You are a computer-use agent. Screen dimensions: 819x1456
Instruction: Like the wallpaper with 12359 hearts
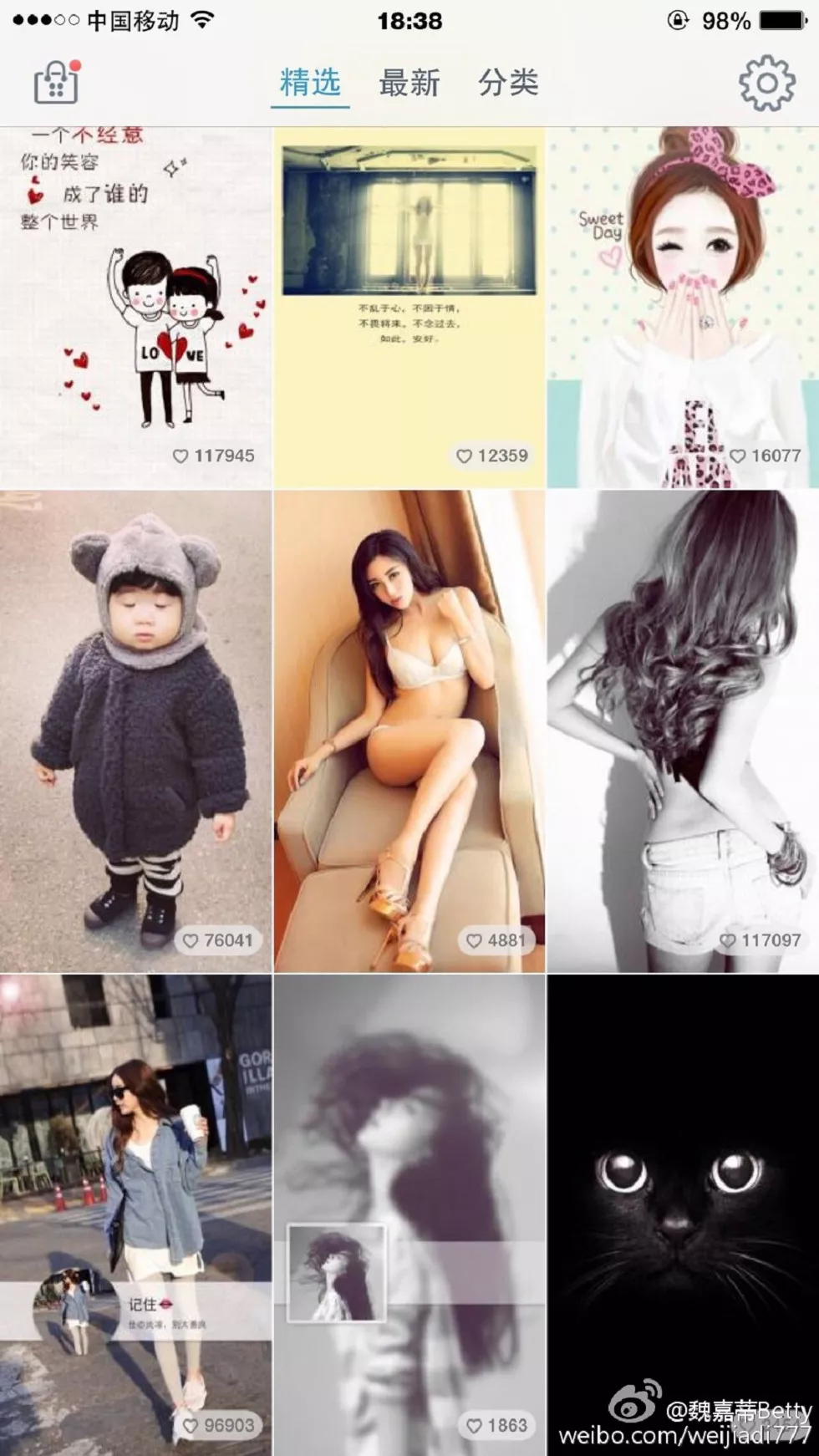coord(465,456)
